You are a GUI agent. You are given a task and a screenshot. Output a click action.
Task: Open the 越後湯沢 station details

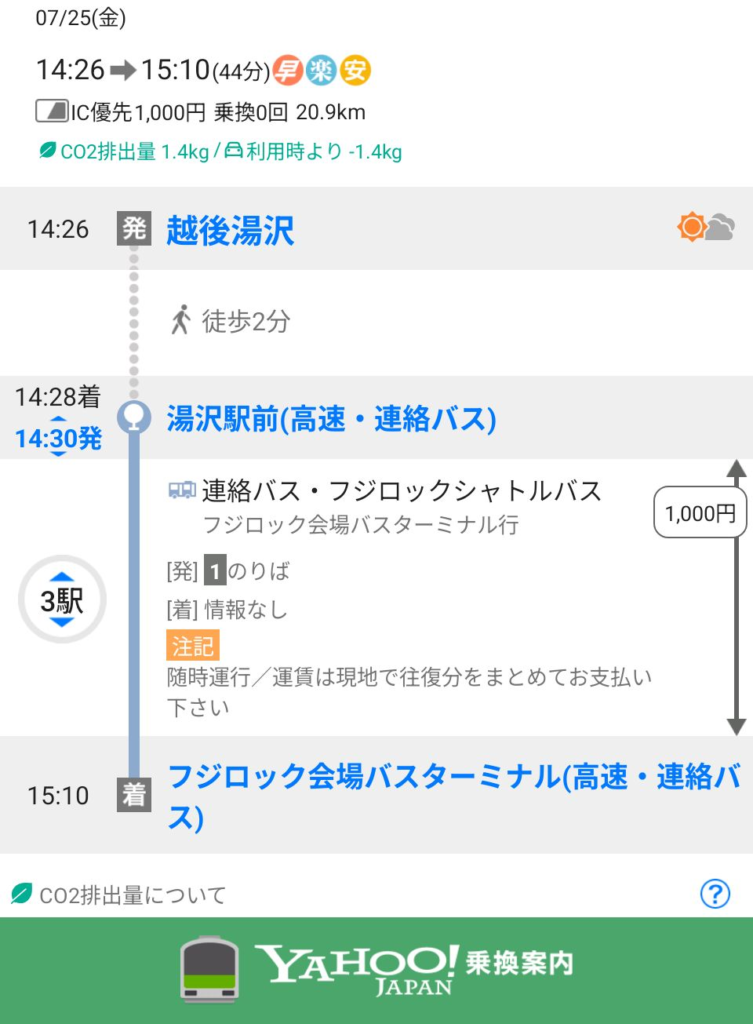click(x=230, y=230)
